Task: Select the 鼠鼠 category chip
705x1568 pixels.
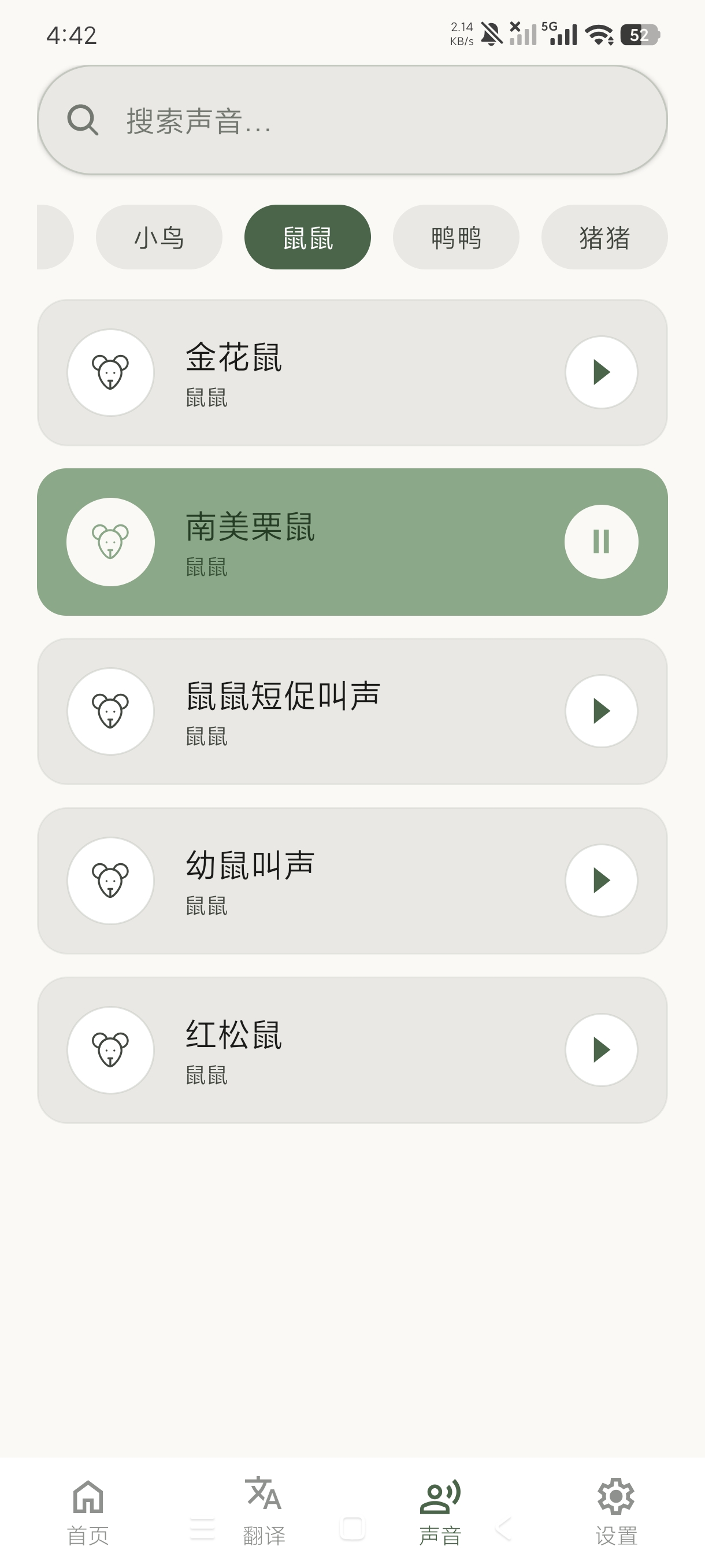Action: pos(308,237)
